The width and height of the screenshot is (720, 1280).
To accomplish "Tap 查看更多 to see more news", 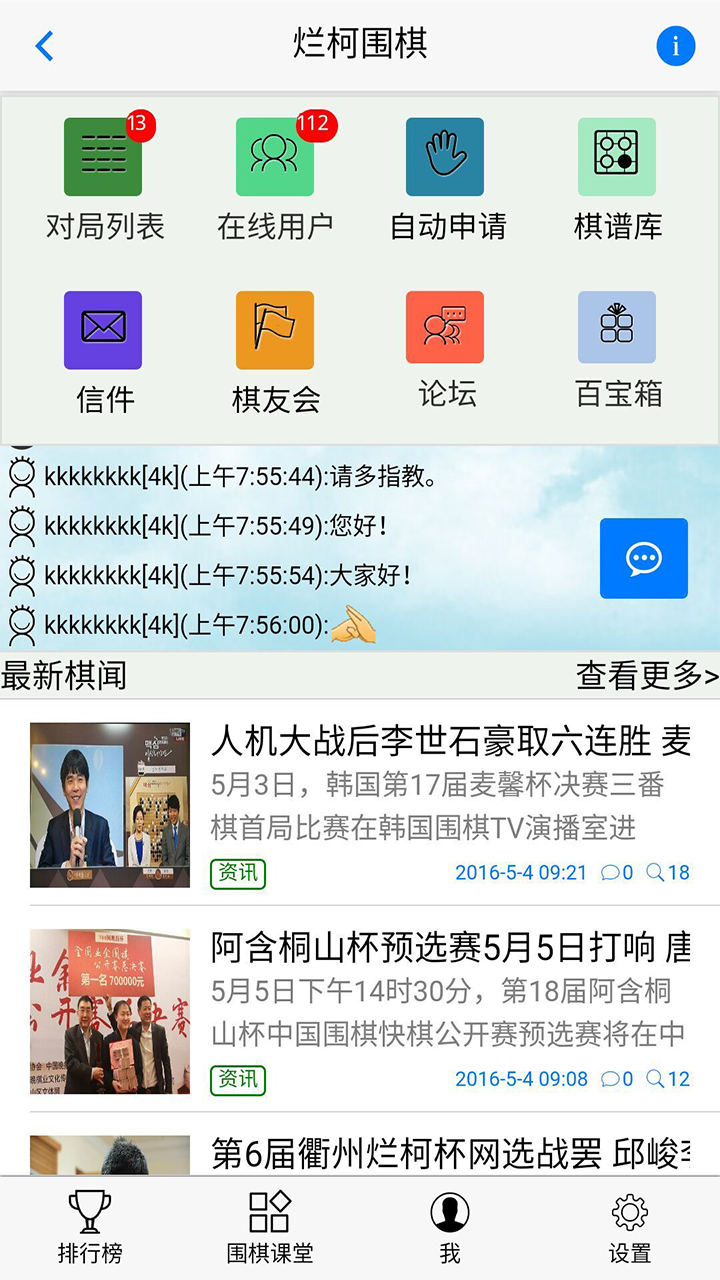I will 647,676.
